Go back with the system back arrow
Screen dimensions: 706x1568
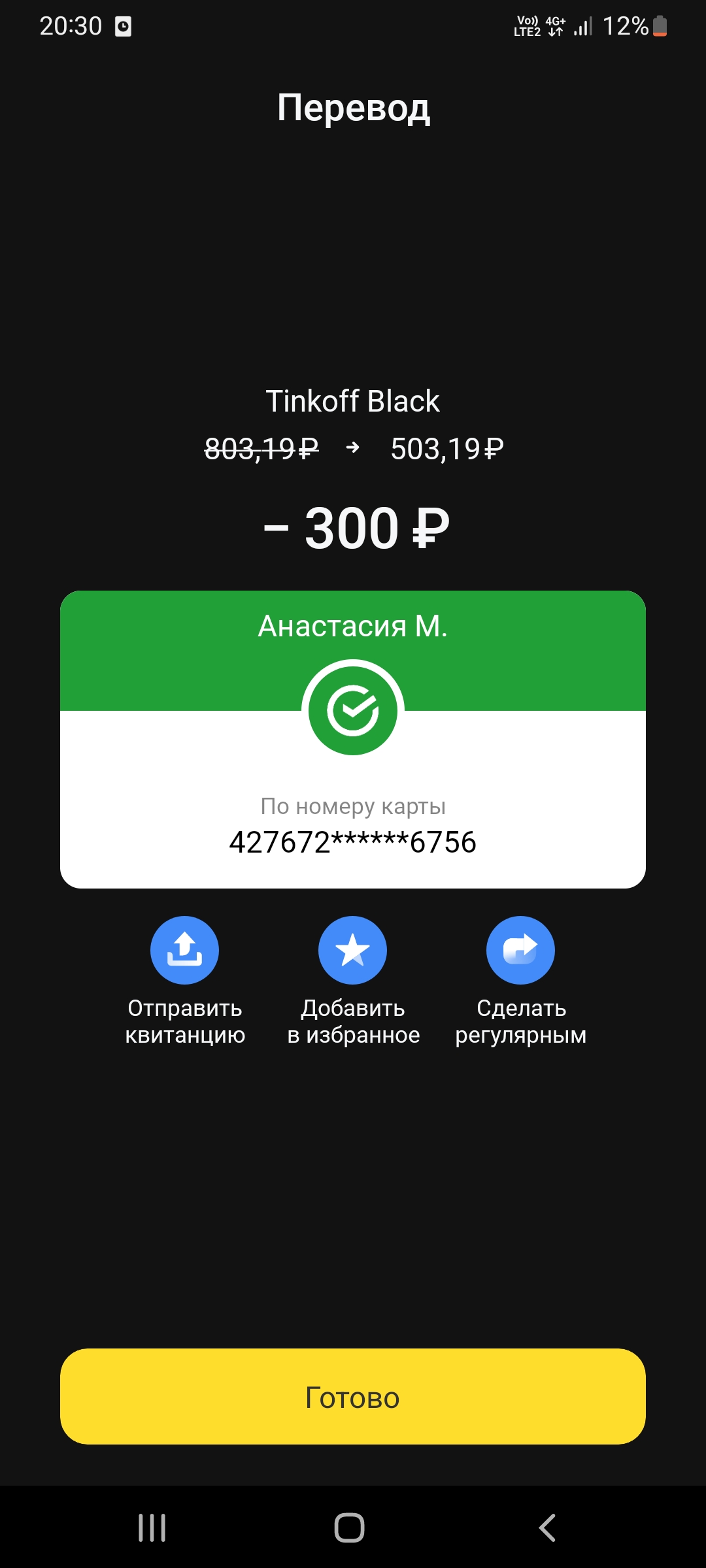pos(547,1528)
